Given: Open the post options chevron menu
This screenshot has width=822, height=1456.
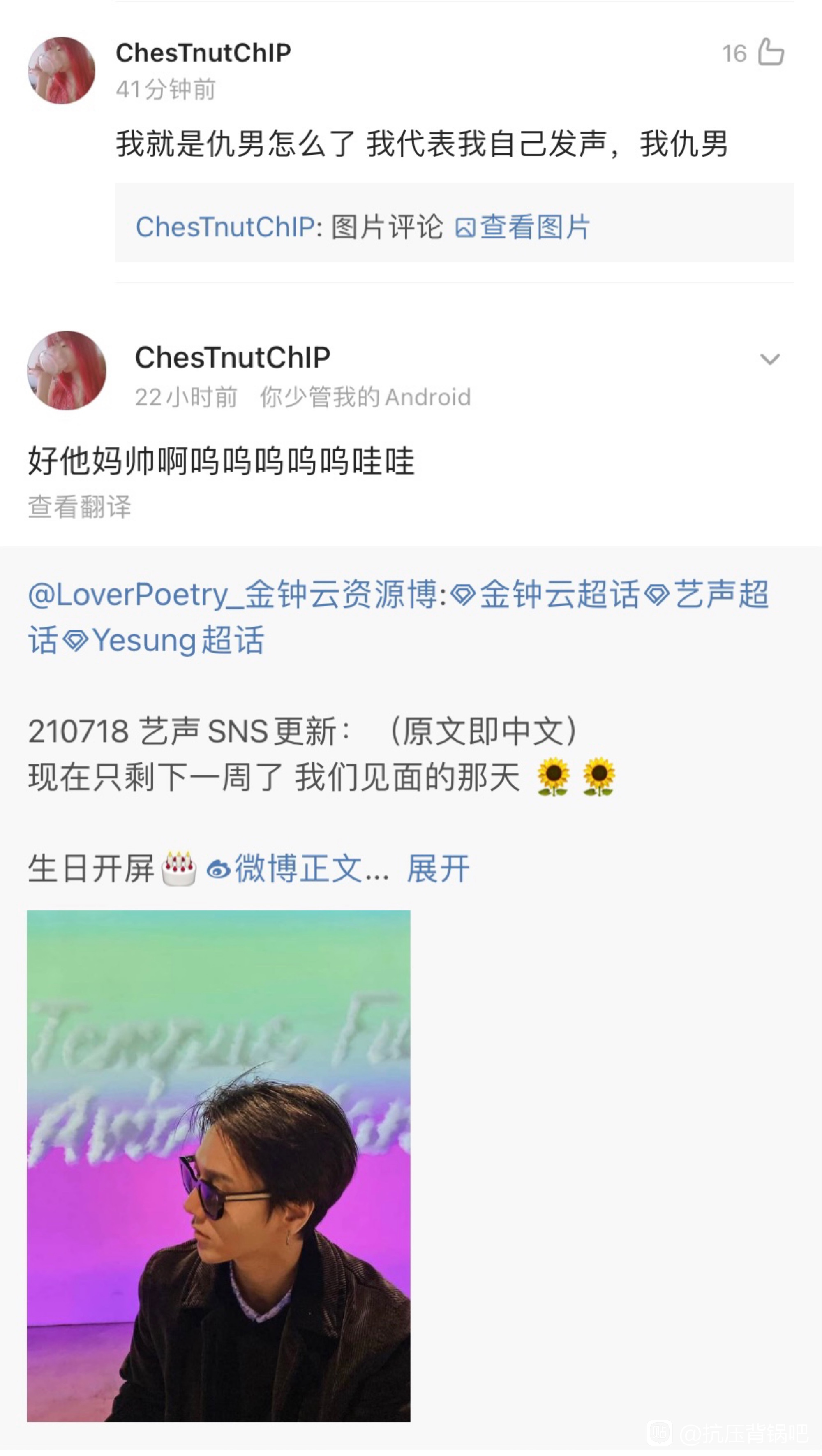Looking at the screenshot, I should pos(769,359).
